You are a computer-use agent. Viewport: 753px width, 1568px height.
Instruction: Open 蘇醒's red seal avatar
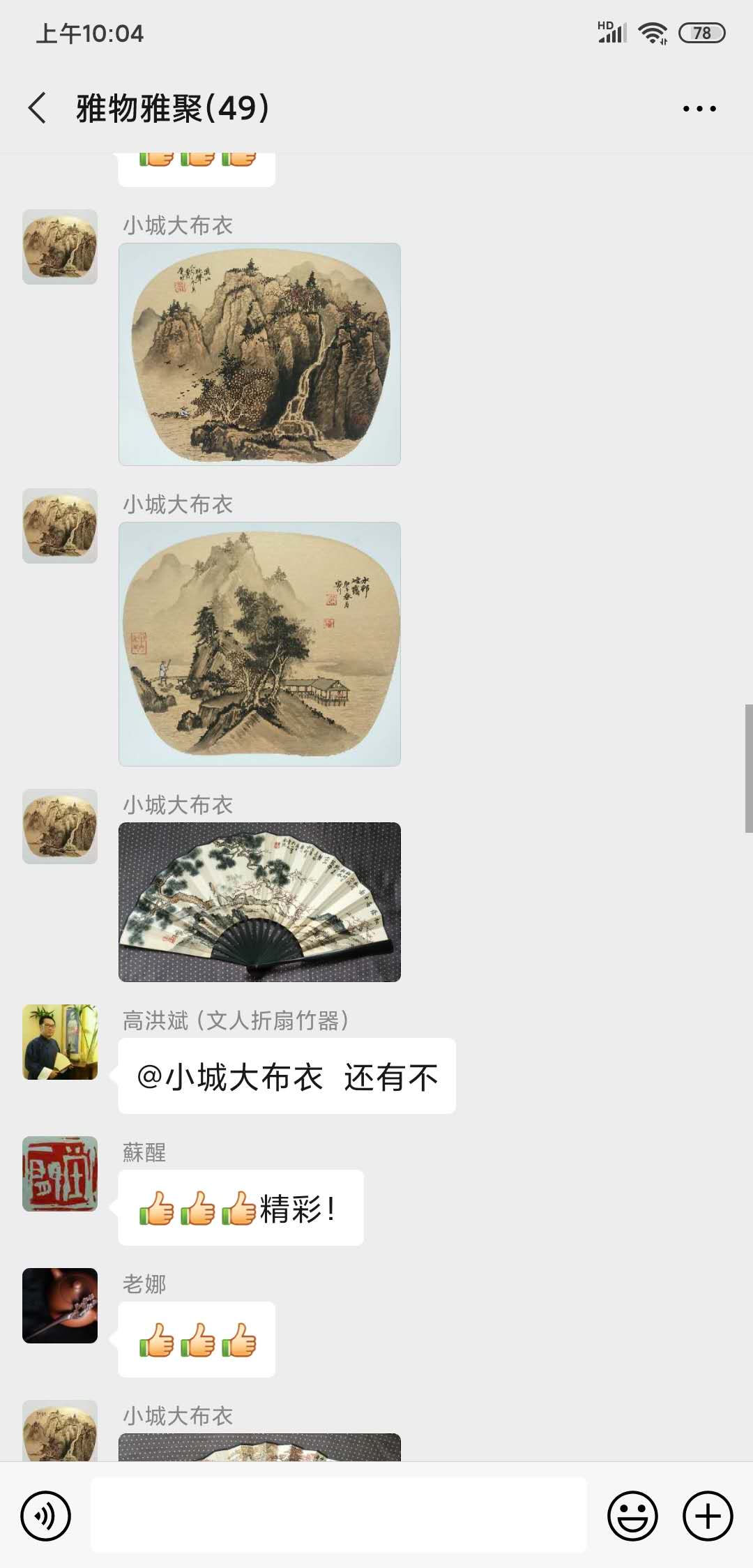(60, 1174)
